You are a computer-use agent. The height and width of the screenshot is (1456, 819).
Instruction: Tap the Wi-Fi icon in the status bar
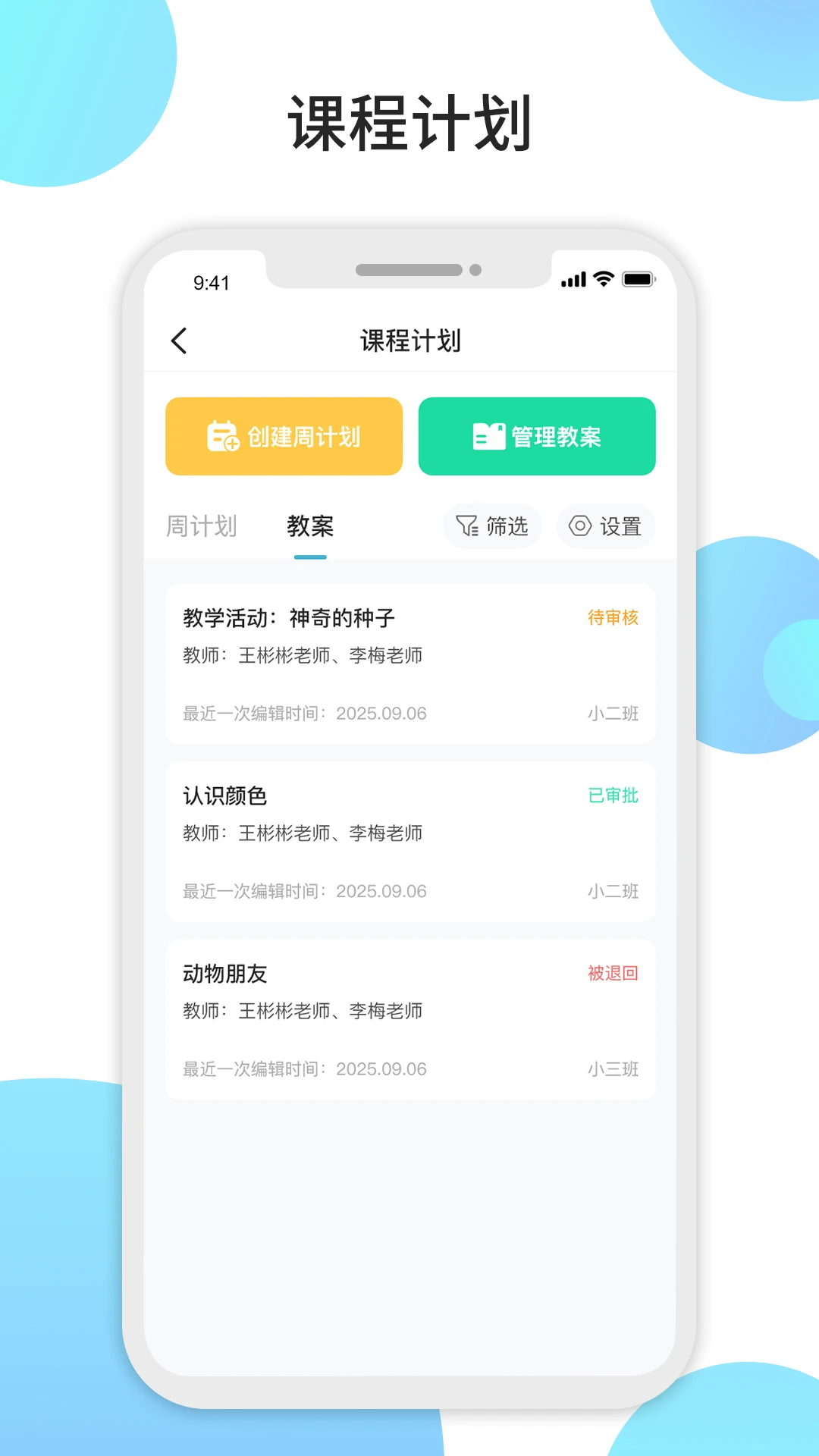click(x=601, y=279)
